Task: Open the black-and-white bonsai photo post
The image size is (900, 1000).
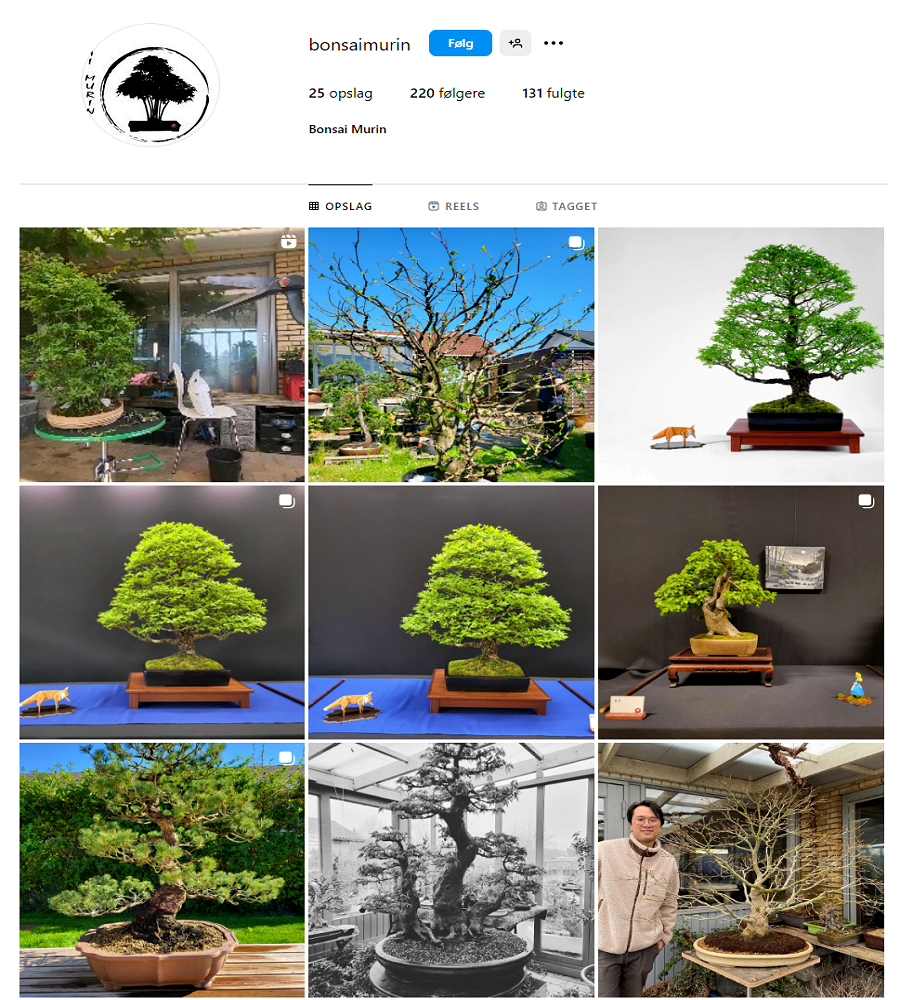Action: tap(451, 869)
